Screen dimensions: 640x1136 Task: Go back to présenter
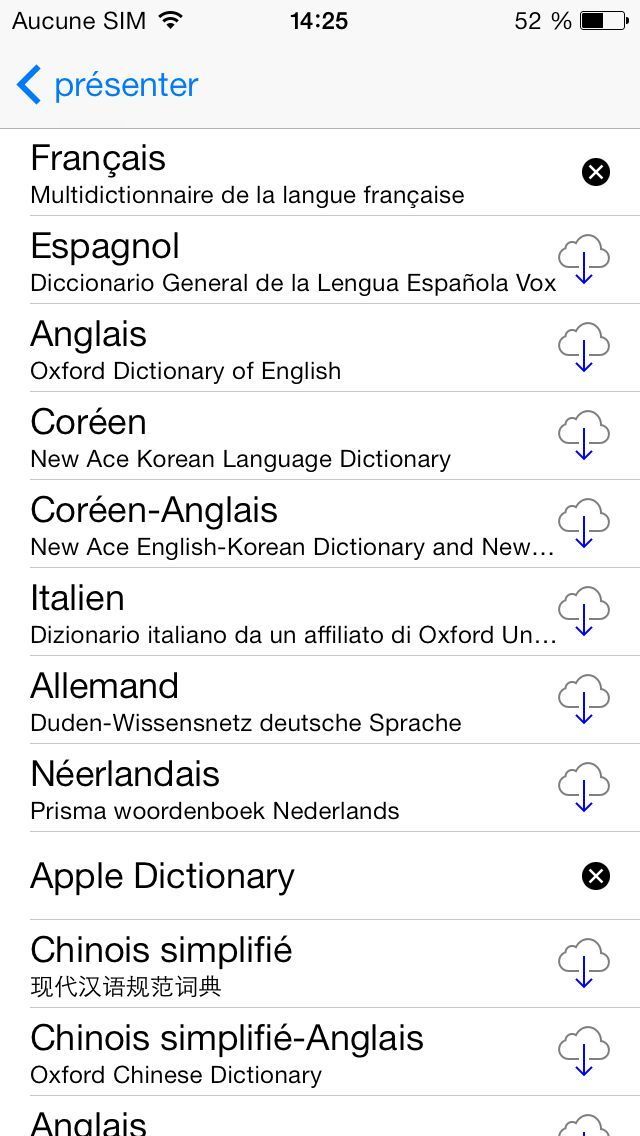click(x=108, y=86)
